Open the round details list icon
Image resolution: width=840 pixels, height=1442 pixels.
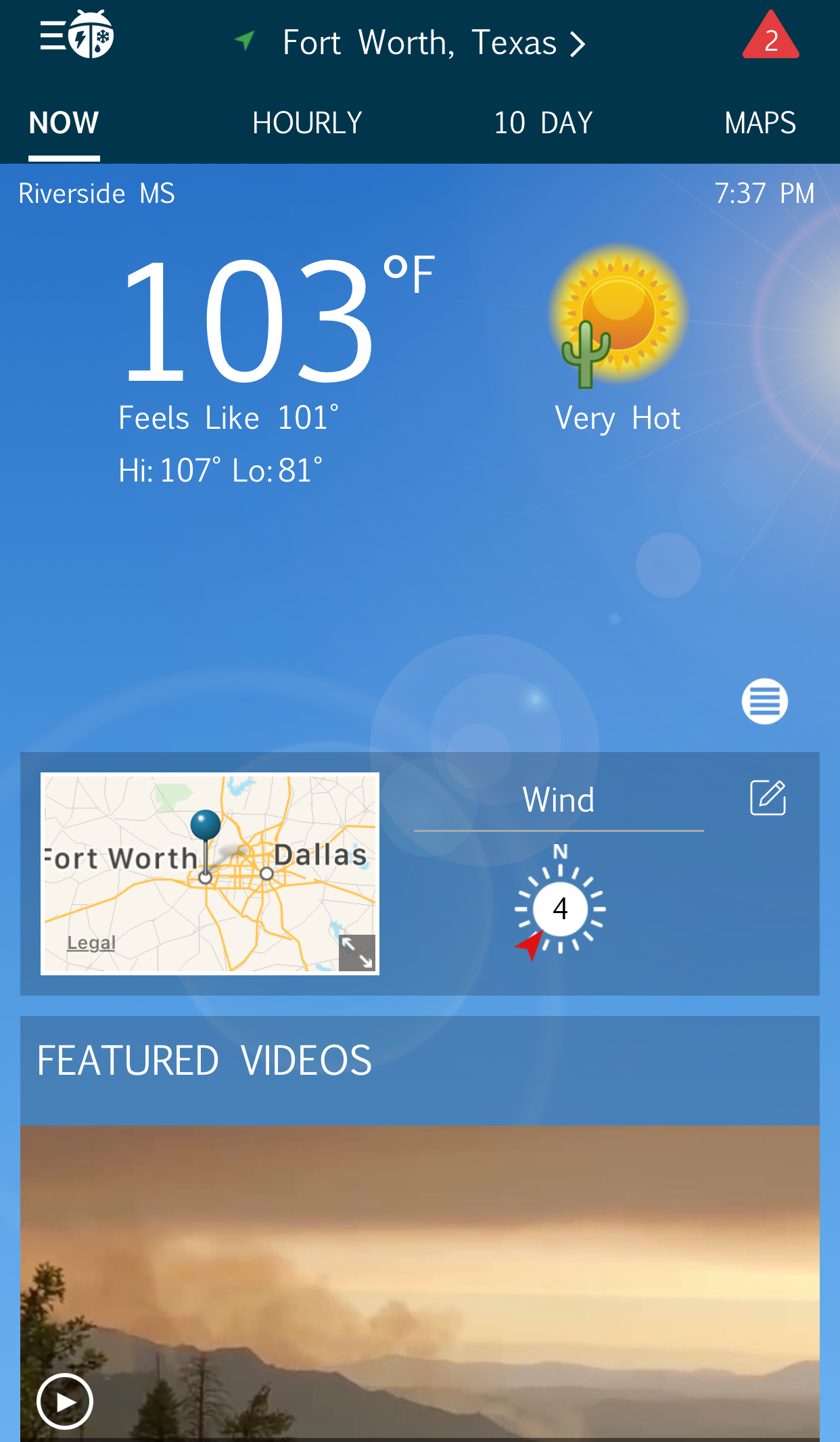click(764, 701)
